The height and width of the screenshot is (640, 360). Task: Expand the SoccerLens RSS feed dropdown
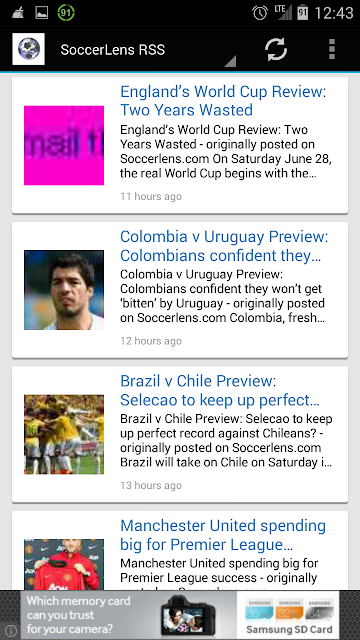pyautogui.click(x=146, y=50)
